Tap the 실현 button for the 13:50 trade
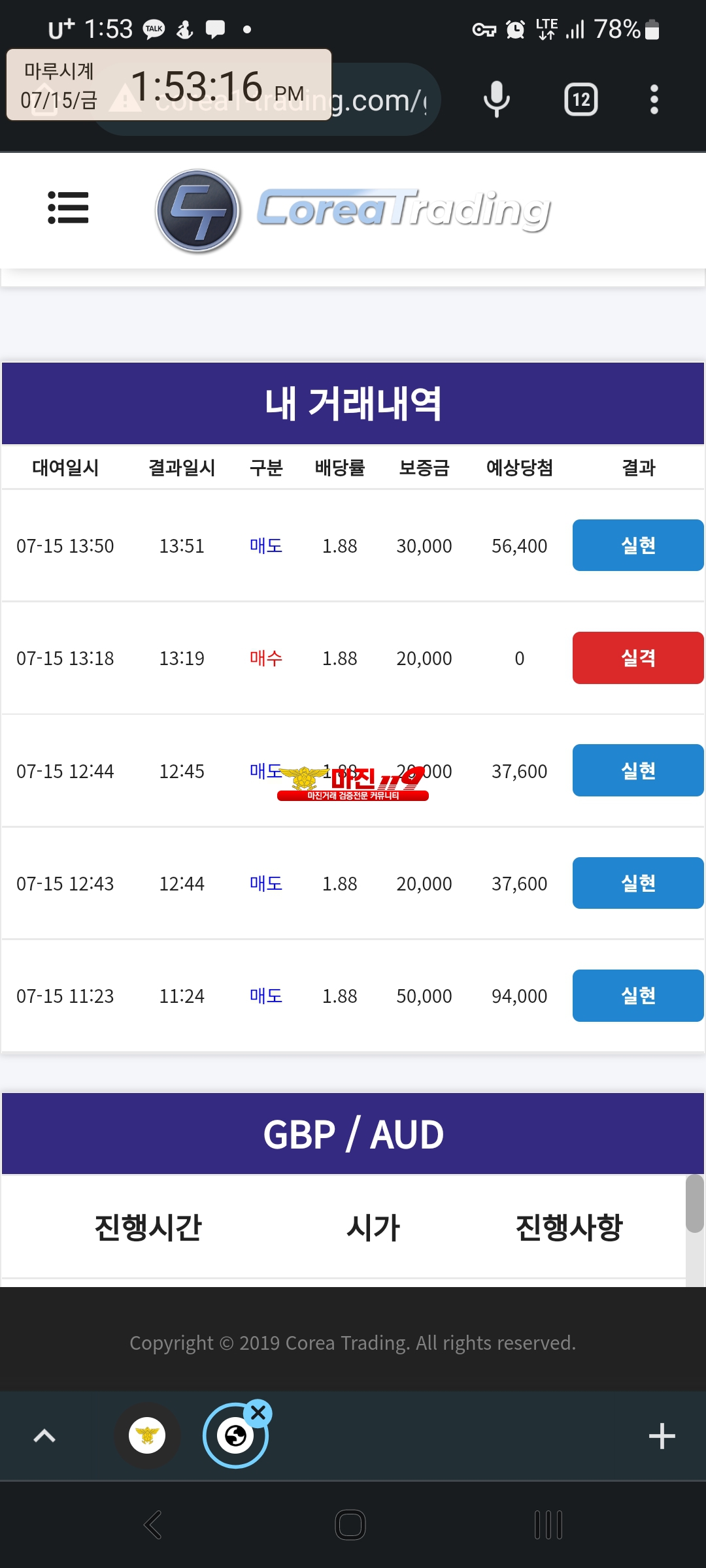 pos(638,545)
